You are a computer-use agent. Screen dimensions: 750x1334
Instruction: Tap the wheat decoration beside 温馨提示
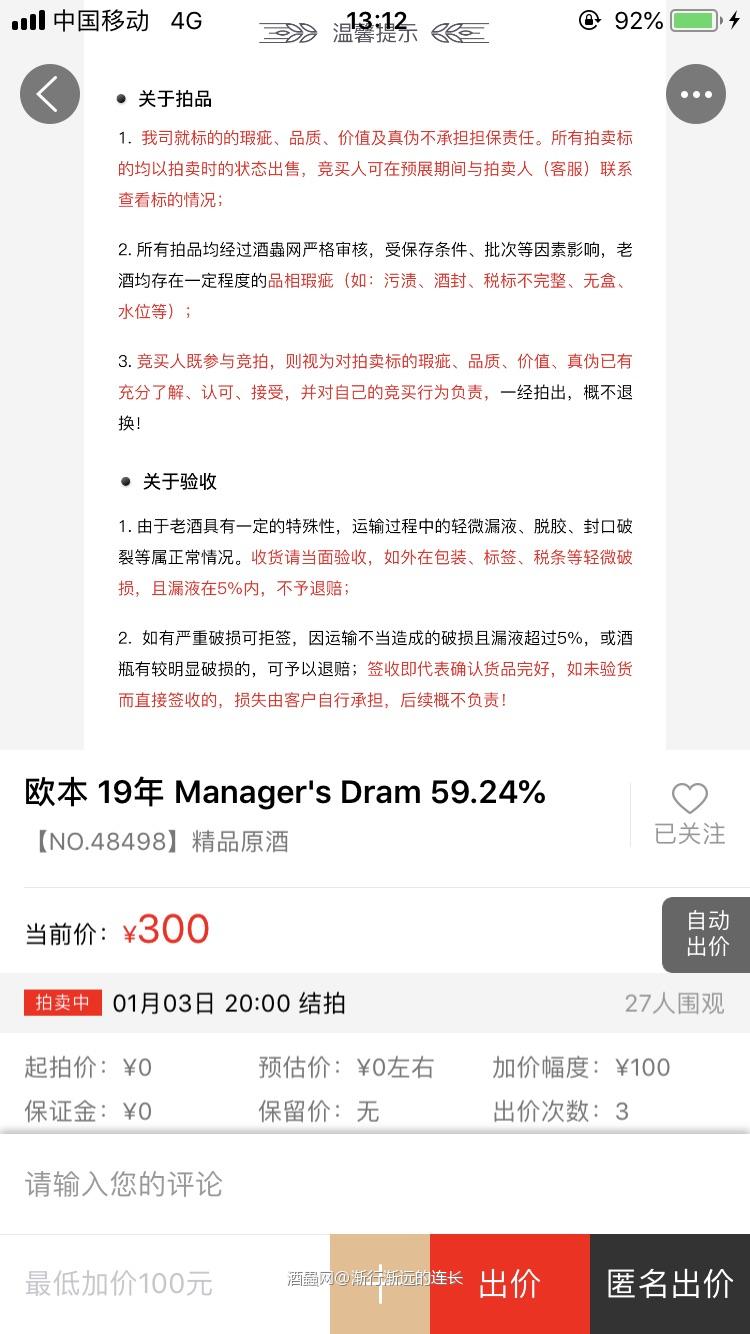tap(290, 31)
